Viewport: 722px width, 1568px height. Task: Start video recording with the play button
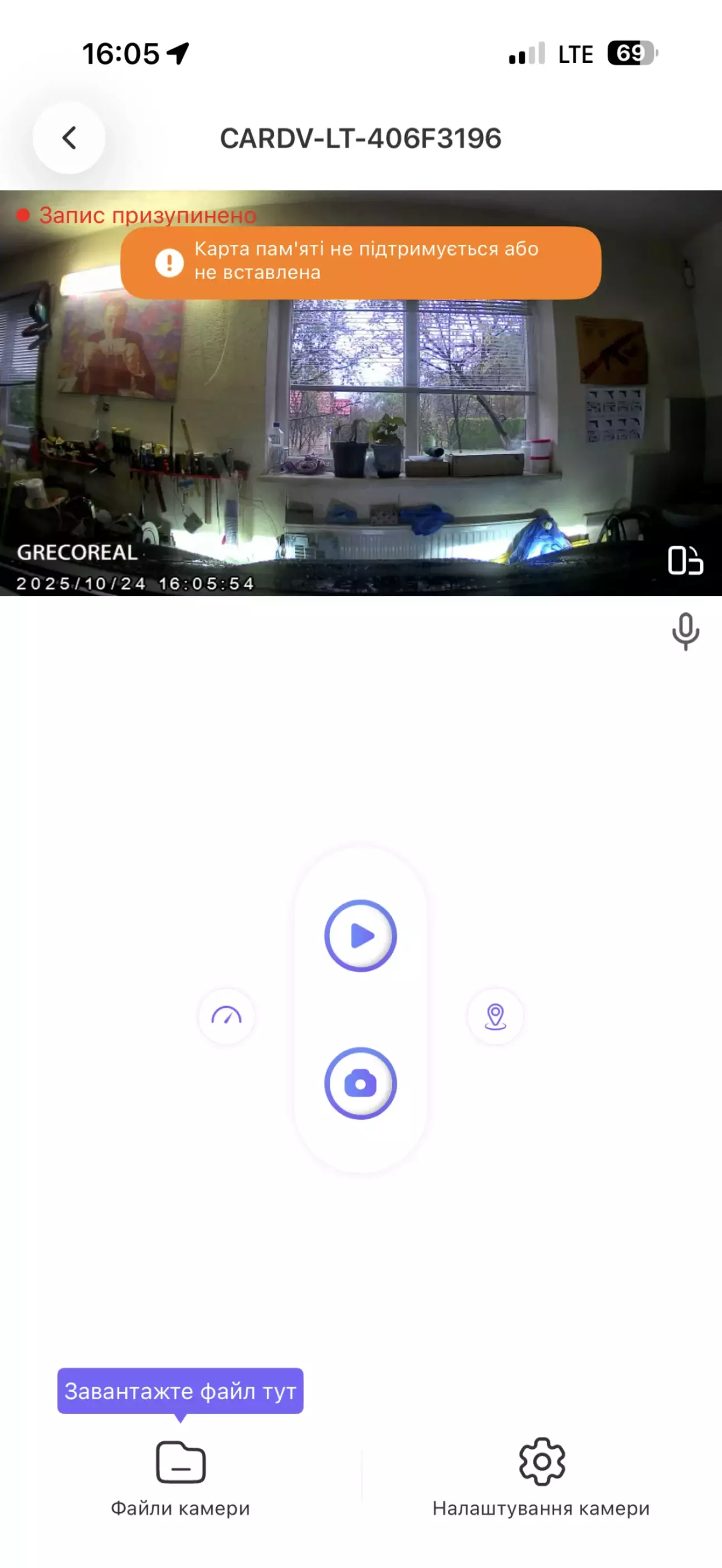(360, 935)
